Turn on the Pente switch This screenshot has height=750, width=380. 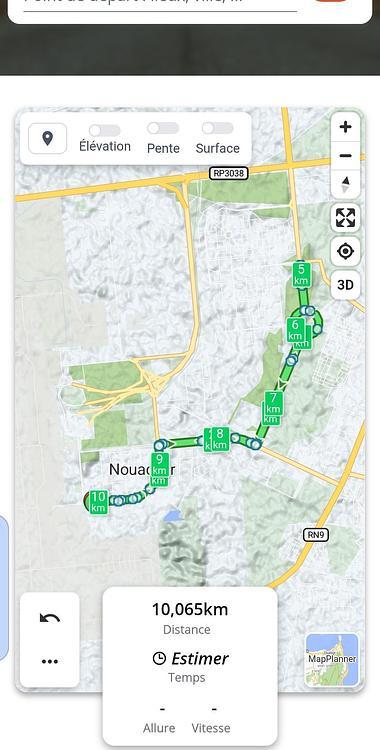click(163, 128)
